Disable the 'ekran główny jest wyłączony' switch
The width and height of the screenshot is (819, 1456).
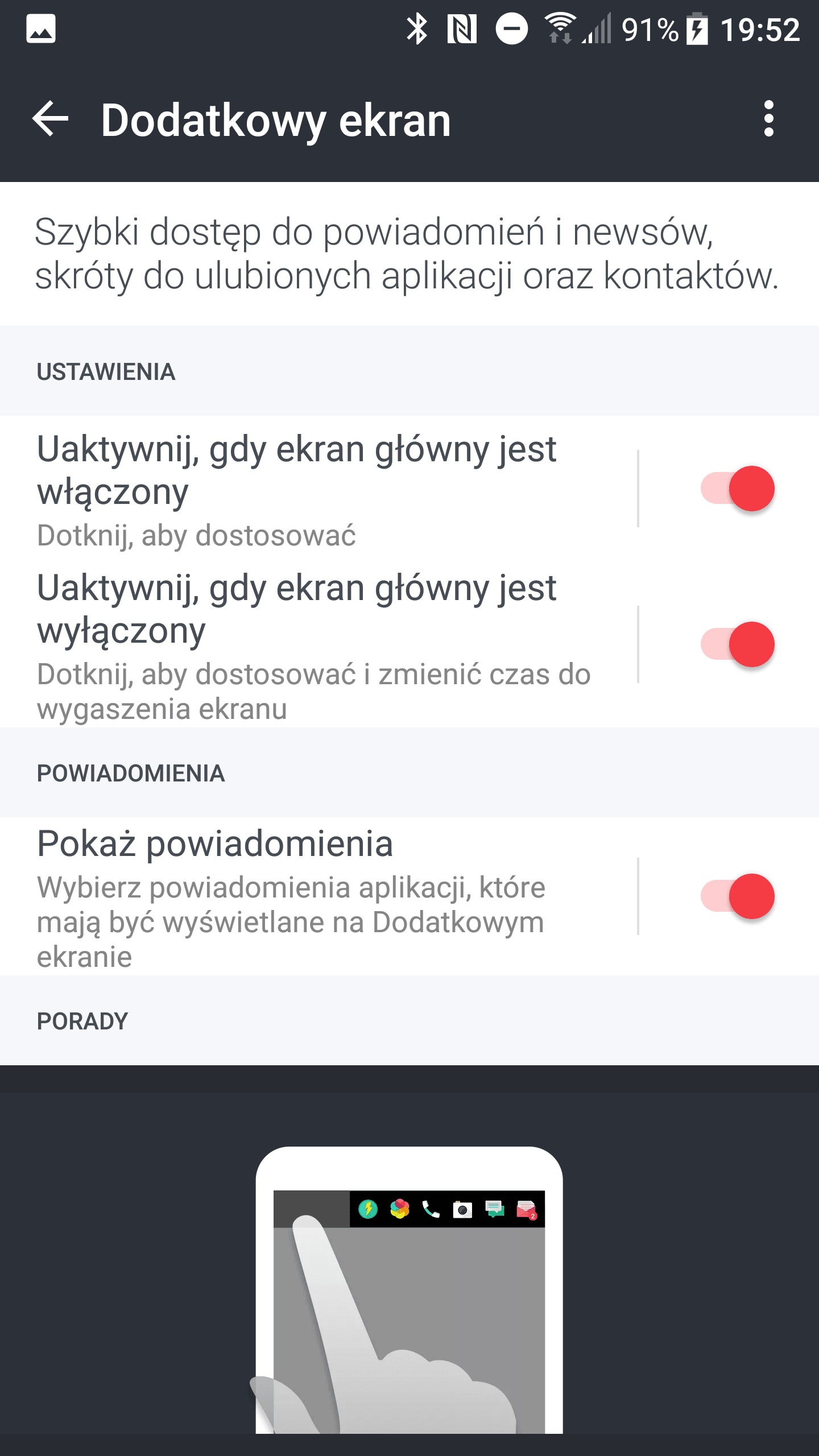pos(738,644)
